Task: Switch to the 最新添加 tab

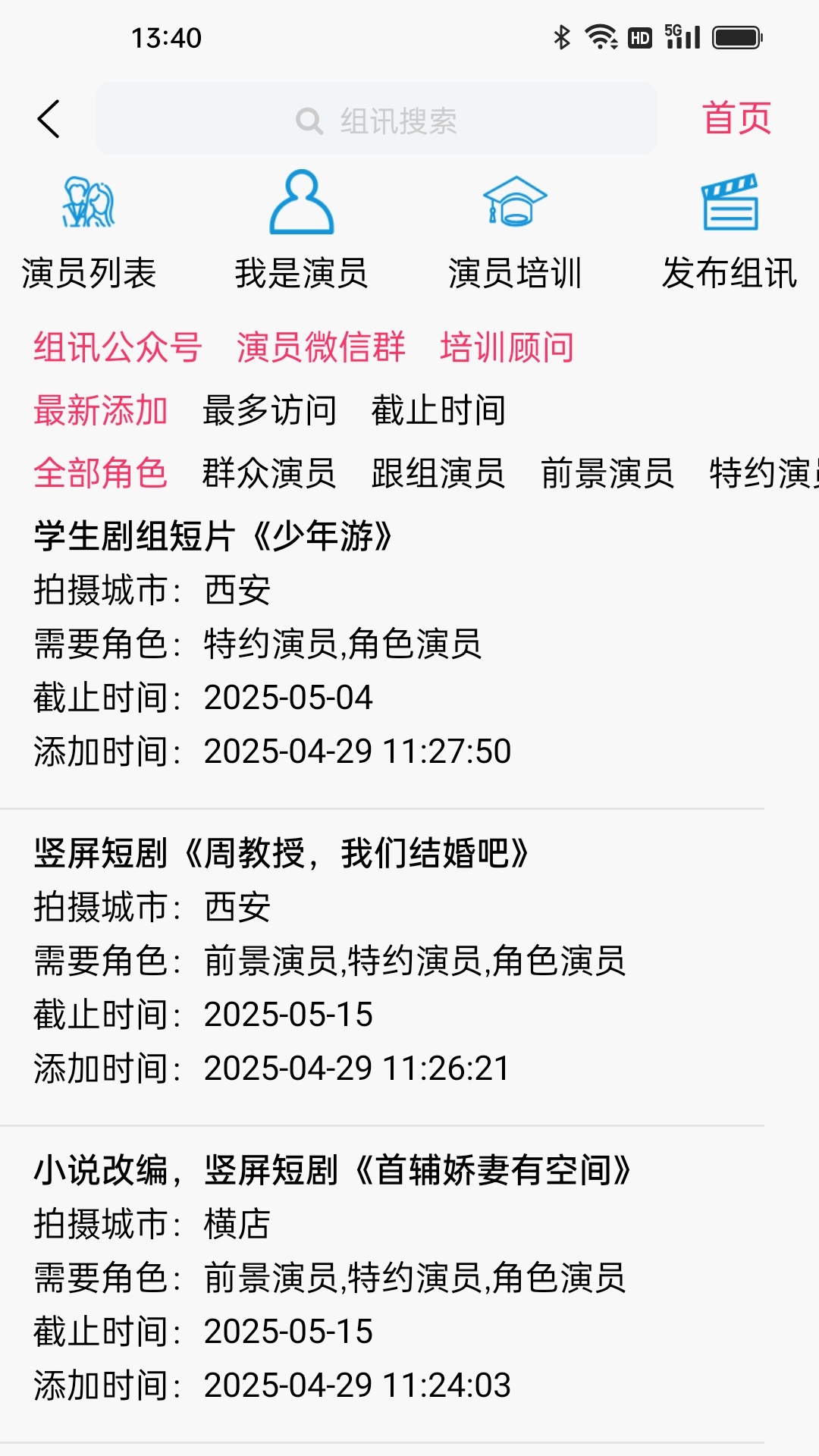Action: pyautogui.click(x=99, y=410)
